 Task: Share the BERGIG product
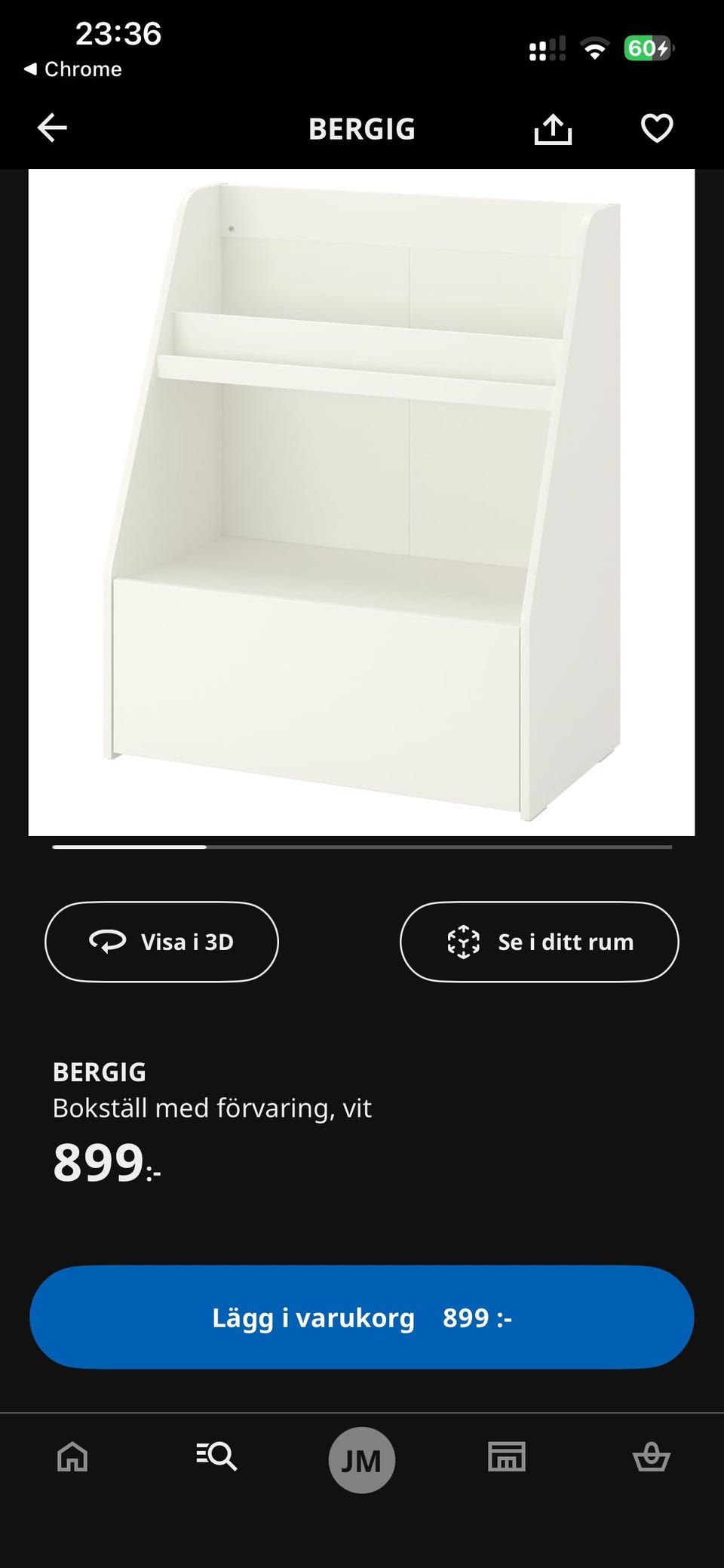[x=553, y=128]
